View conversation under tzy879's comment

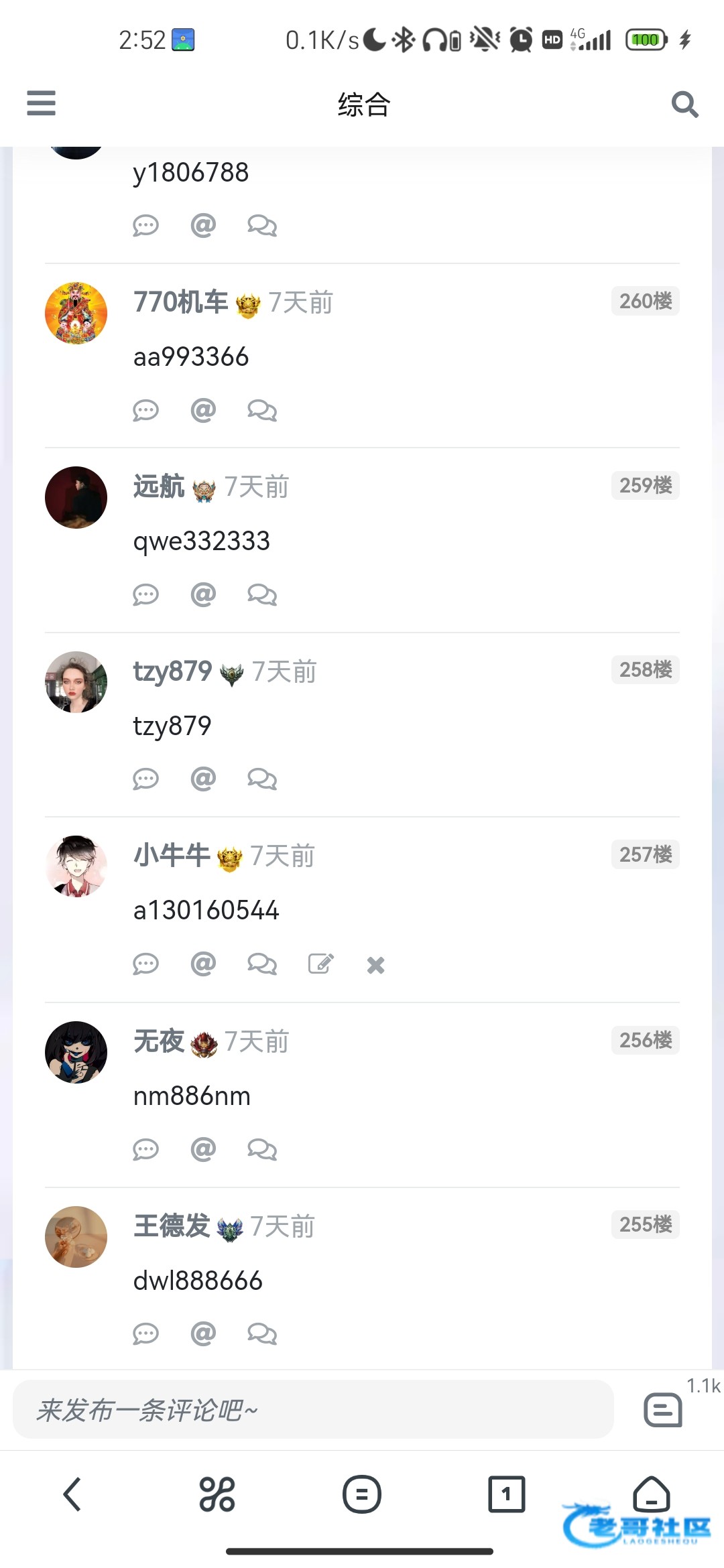coord(261,779)
